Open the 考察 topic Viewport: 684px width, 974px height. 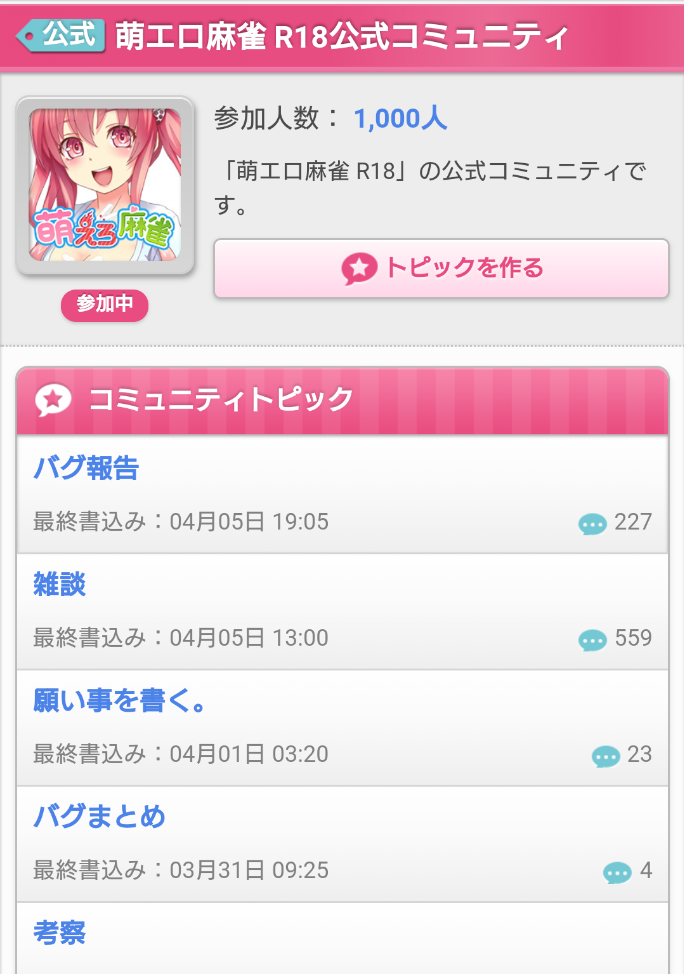(60, 933)
